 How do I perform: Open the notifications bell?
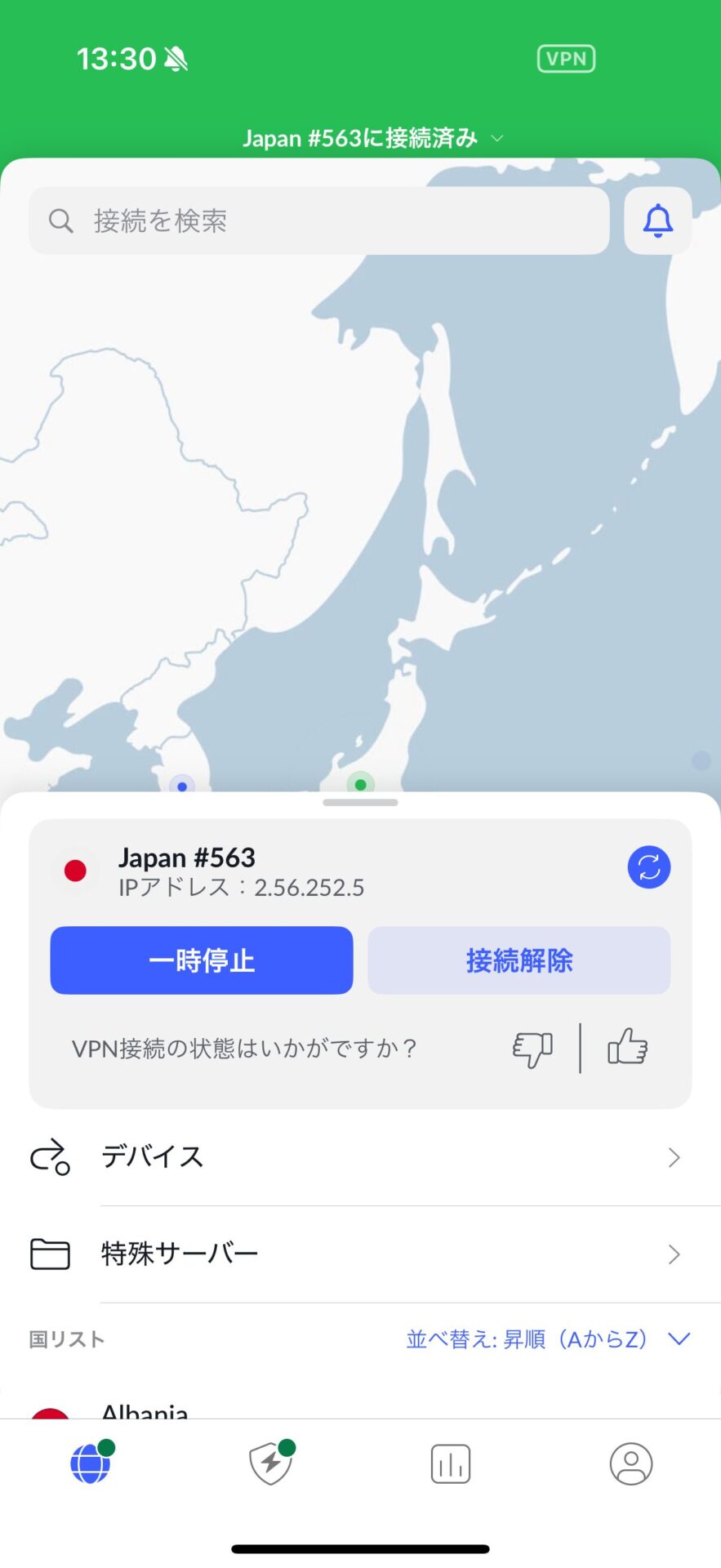[657, 220]
